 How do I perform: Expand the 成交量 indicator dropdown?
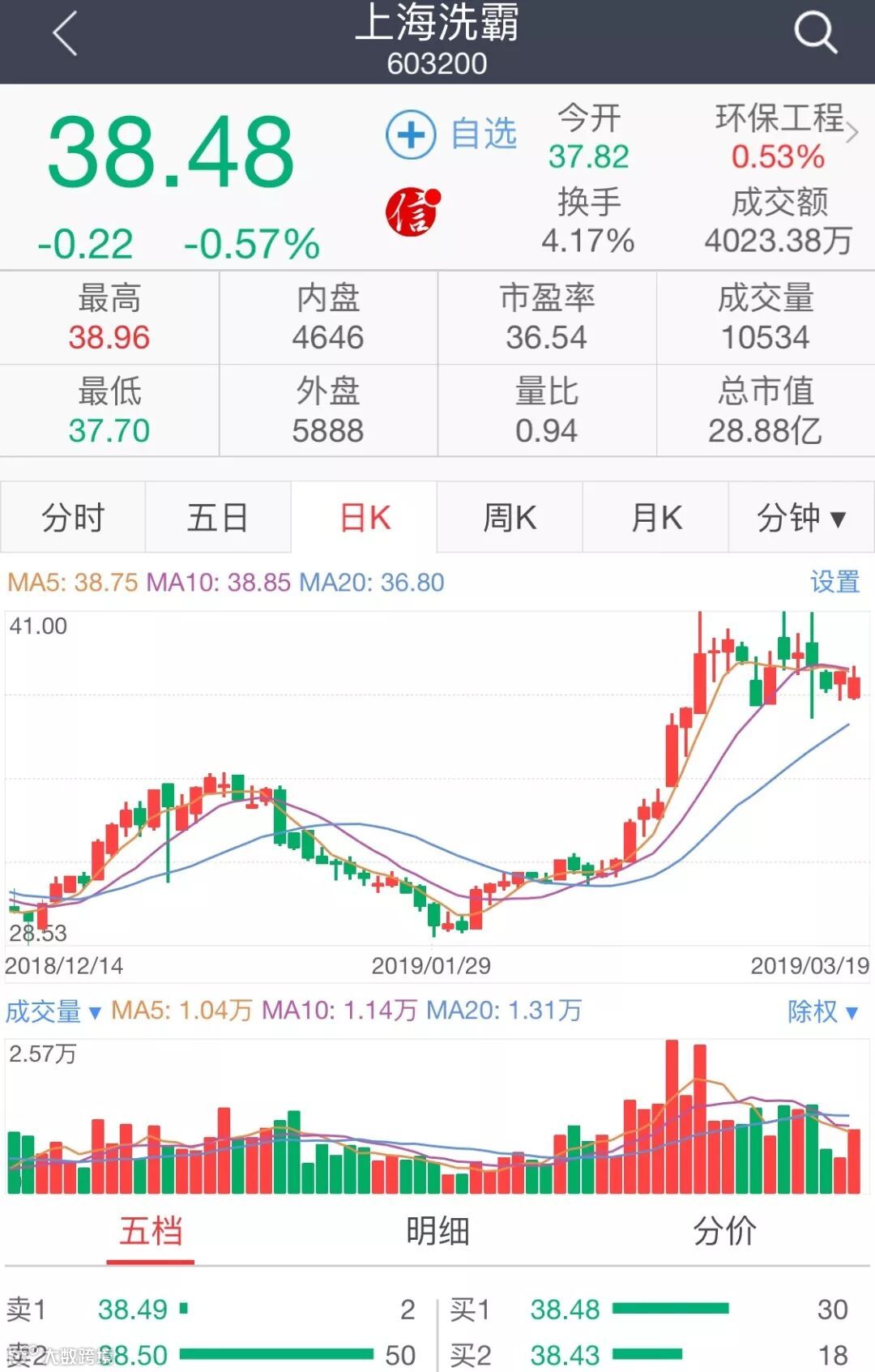tap(53, 1011)
